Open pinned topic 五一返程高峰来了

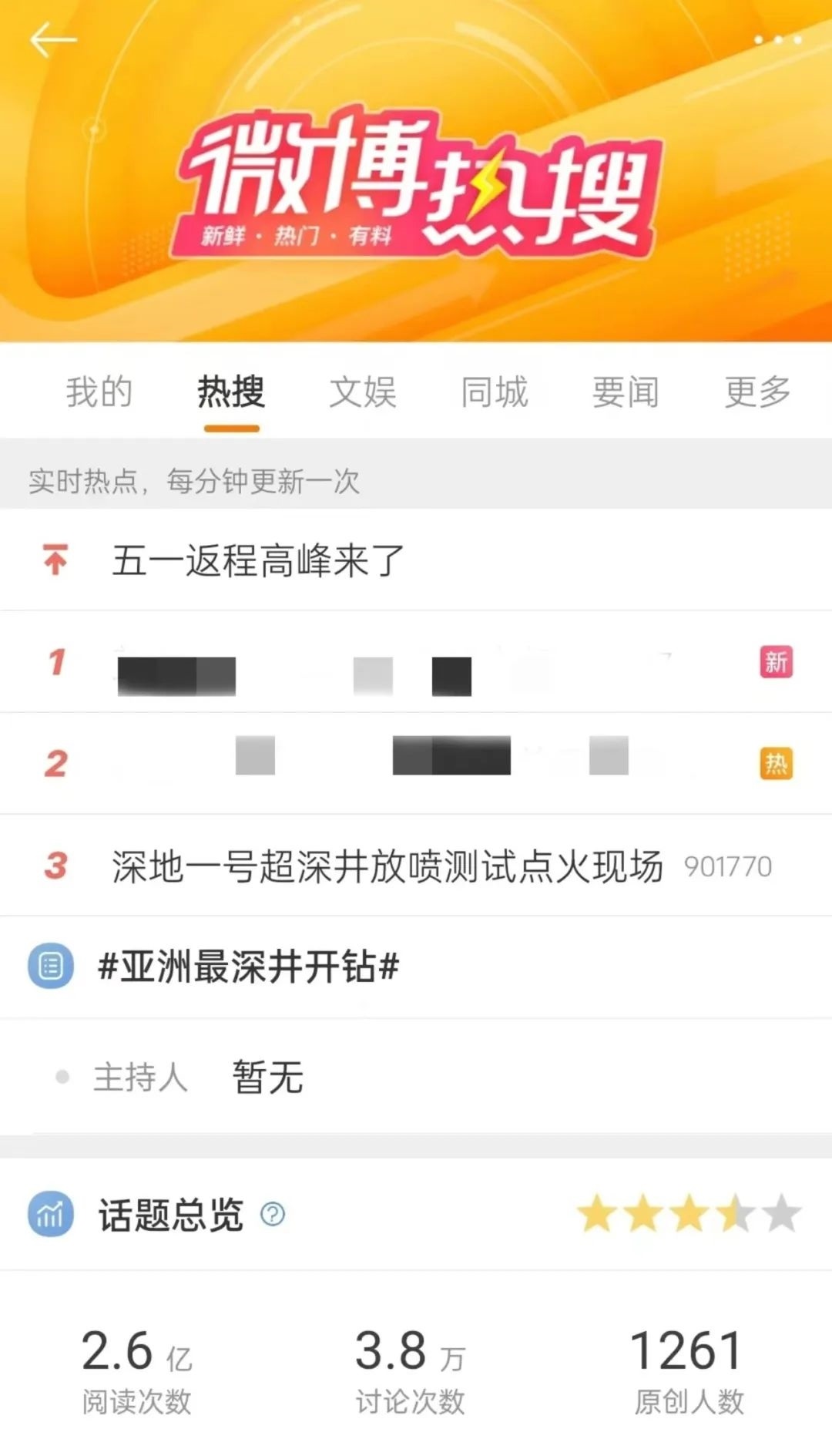click(x=259, y=560)
